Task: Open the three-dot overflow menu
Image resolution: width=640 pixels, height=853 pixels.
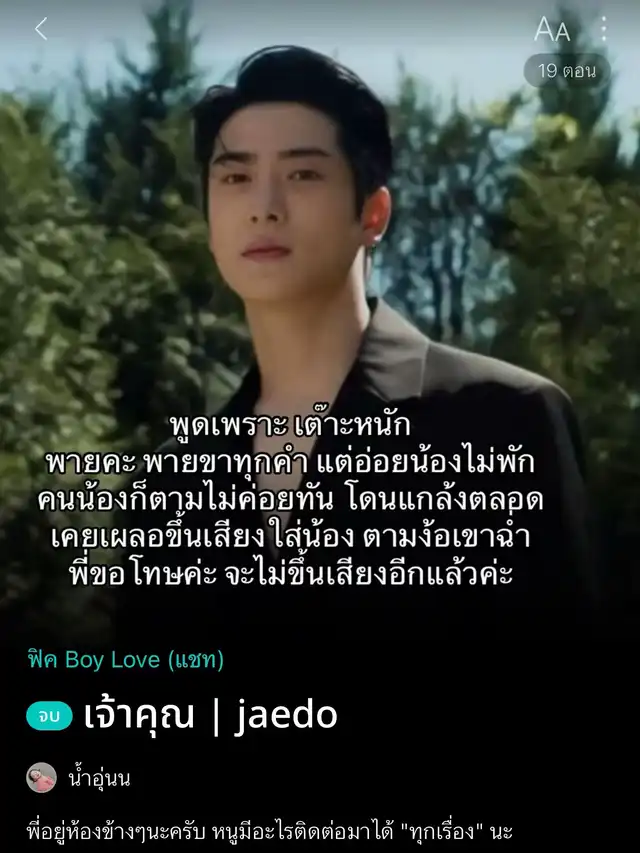Action: (603, 29)
